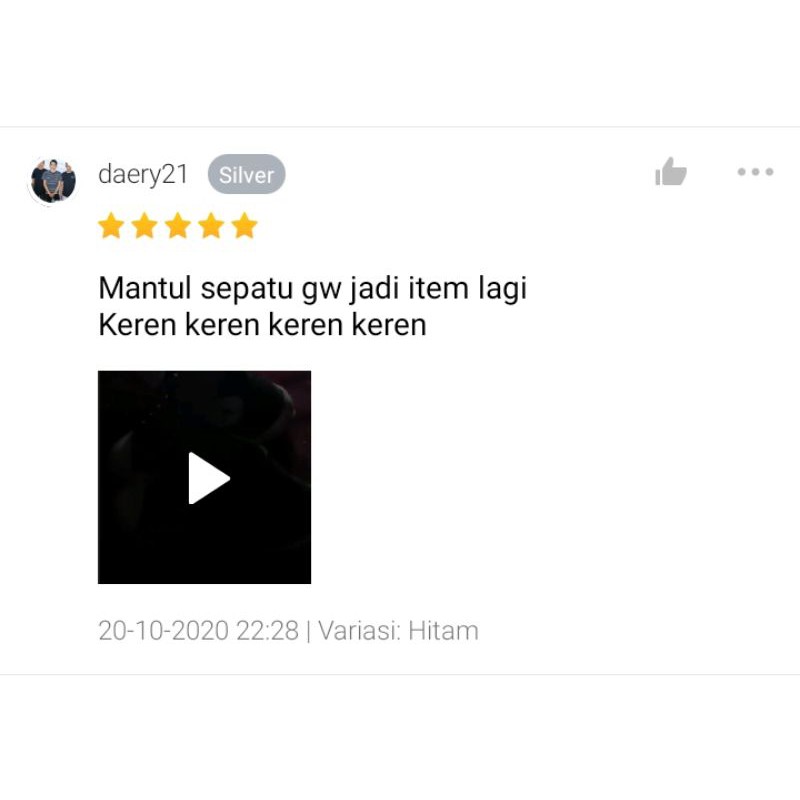800x800 pixels.
Task: View the profile of username daery21
Action: (143, 174)
